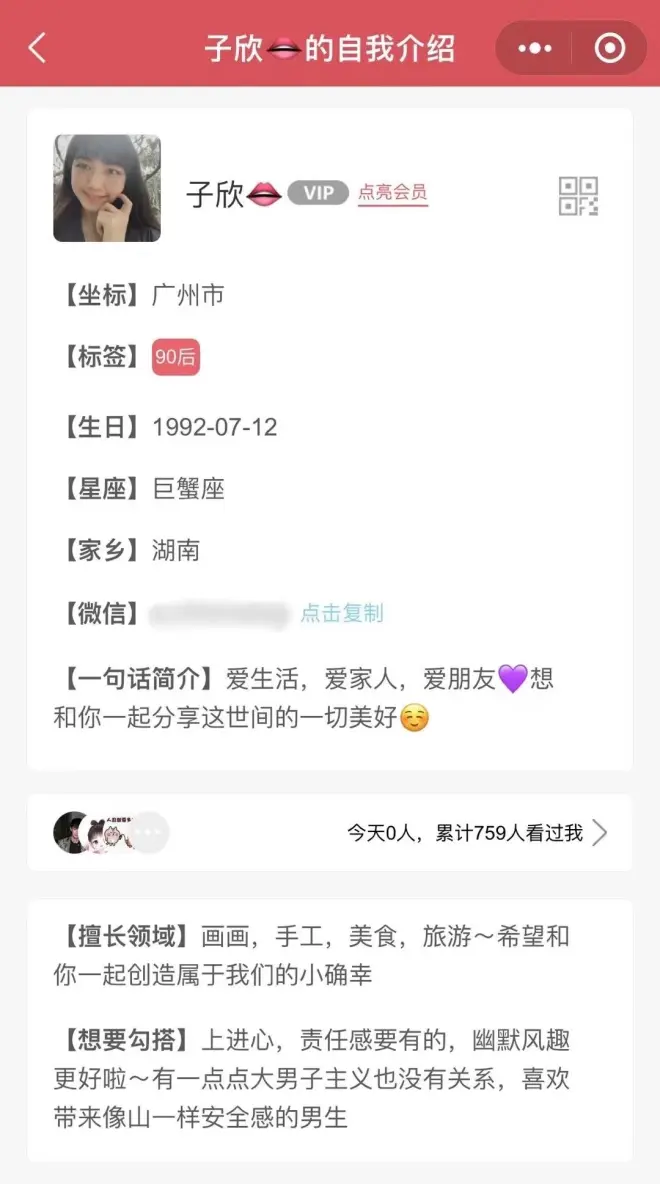Tap 点击复制 to copy the WeChat ID
660x1184 pixels.
342,613
